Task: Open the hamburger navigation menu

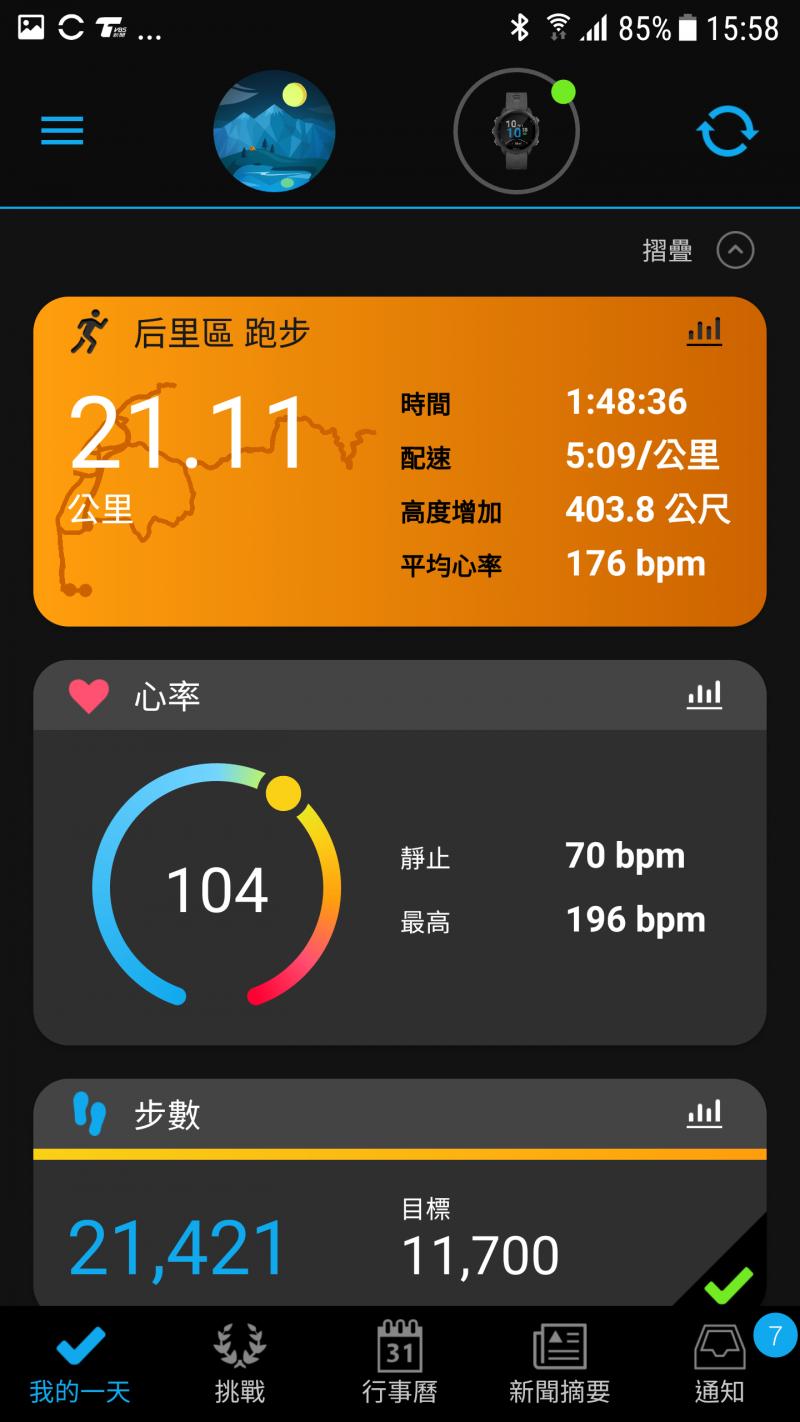Action: [x=62, y=131]
